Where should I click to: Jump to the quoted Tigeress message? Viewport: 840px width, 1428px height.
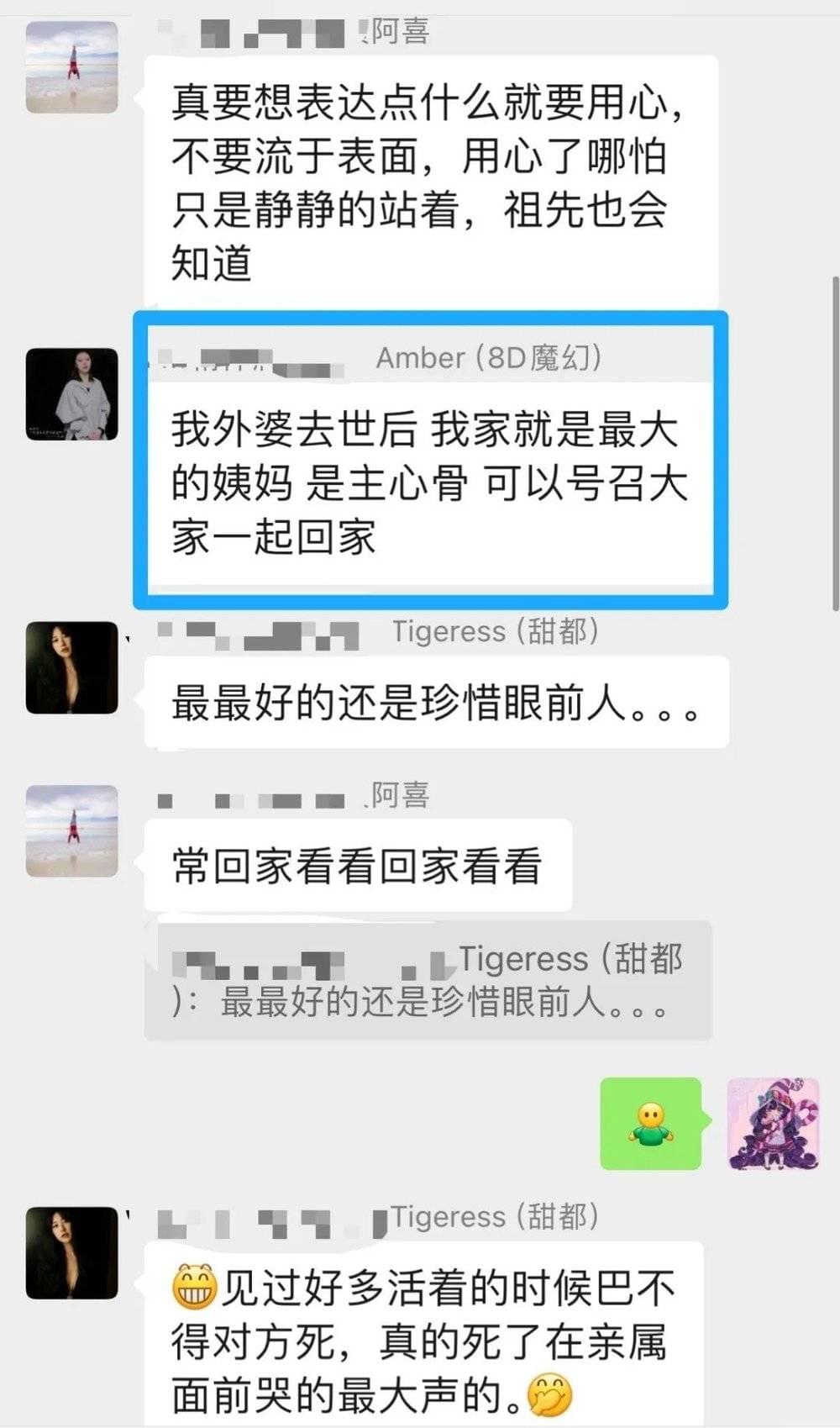[428, 981]
